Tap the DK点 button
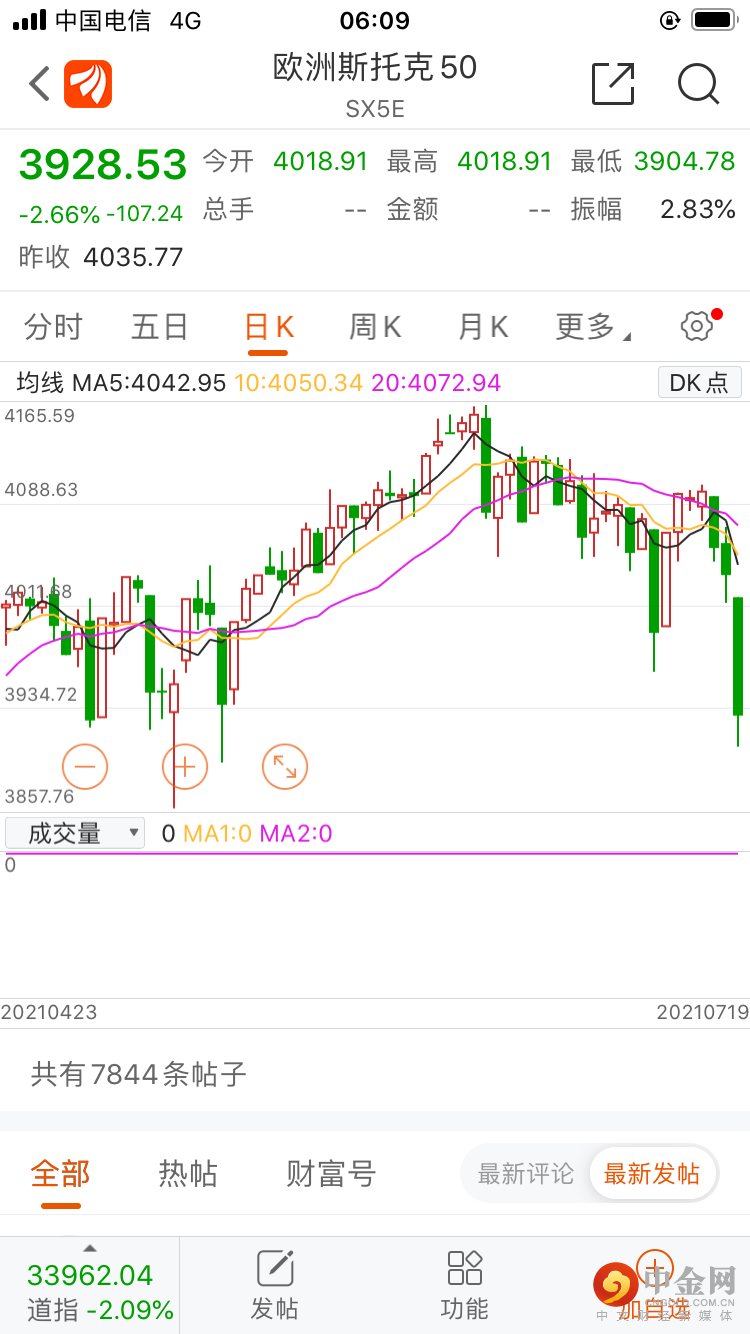 (699, 382)
